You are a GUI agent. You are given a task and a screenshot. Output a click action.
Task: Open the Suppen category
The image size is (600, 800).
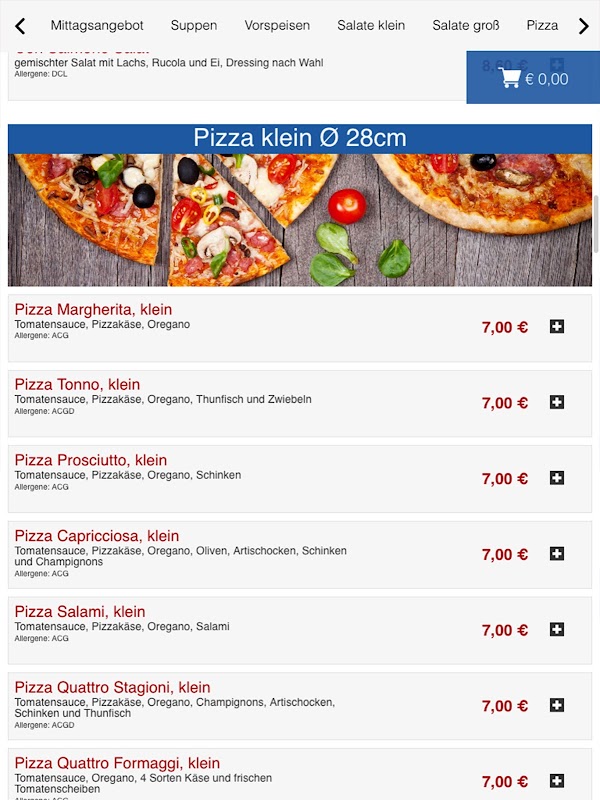click(194, 25)
